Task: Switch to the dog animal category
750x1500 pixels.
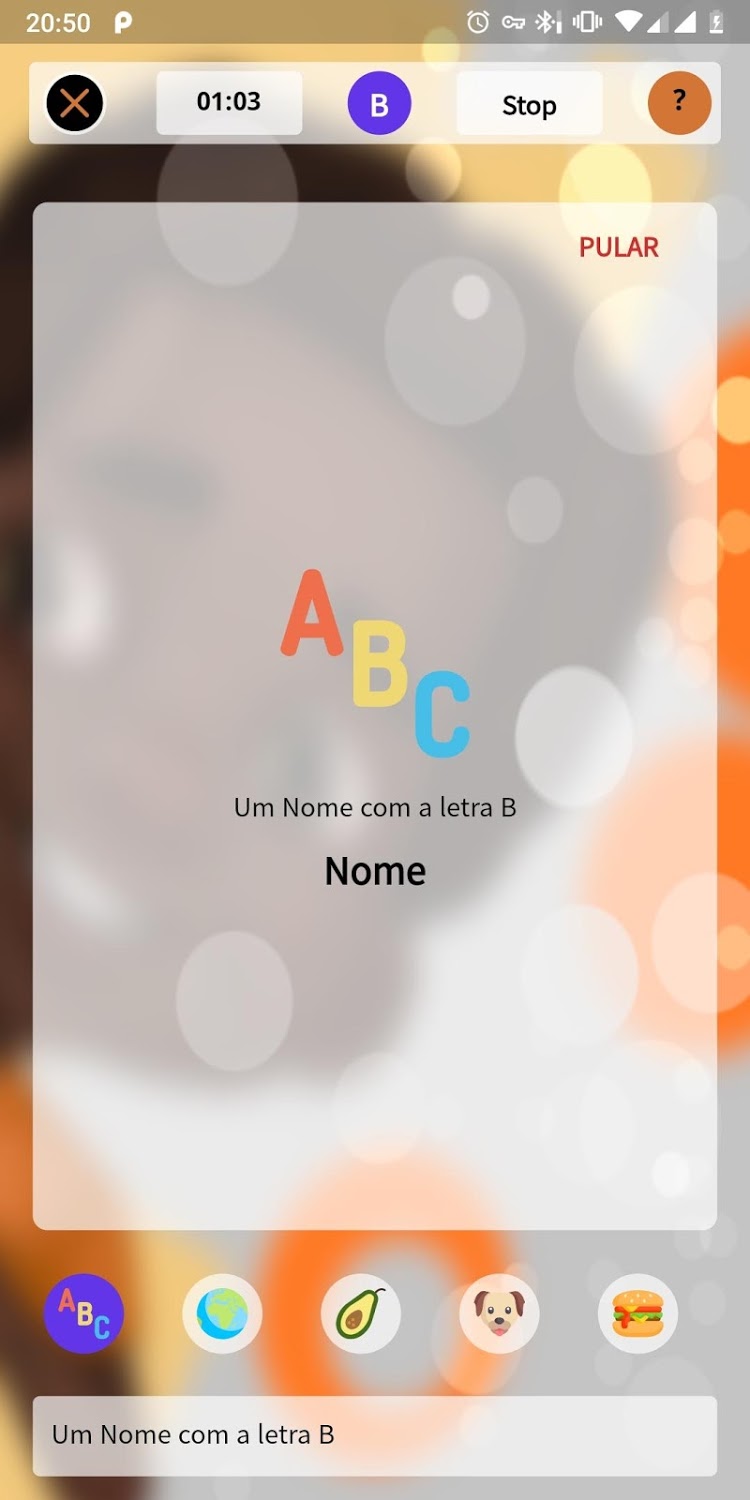Action: (x=499, y=1313)
